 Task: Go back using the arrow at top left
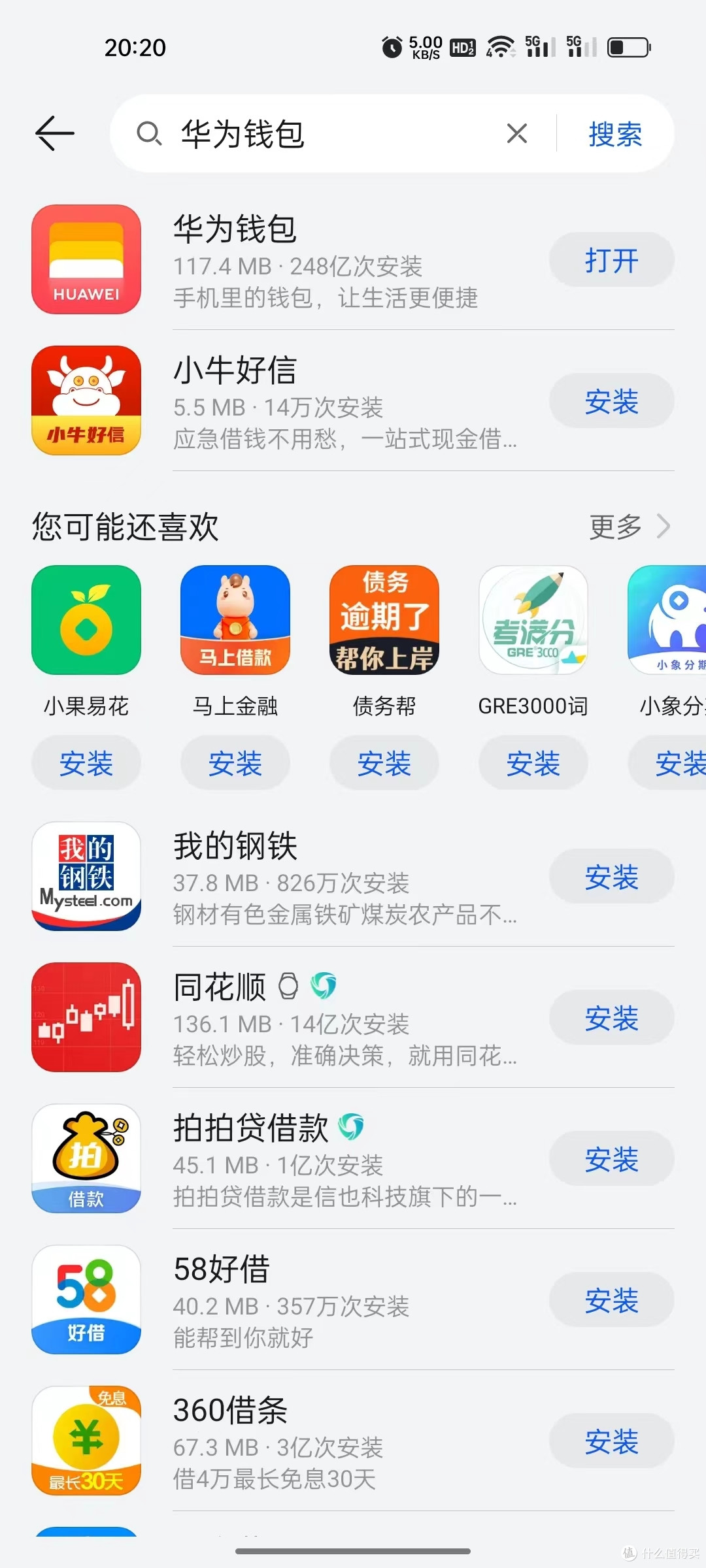54,133
